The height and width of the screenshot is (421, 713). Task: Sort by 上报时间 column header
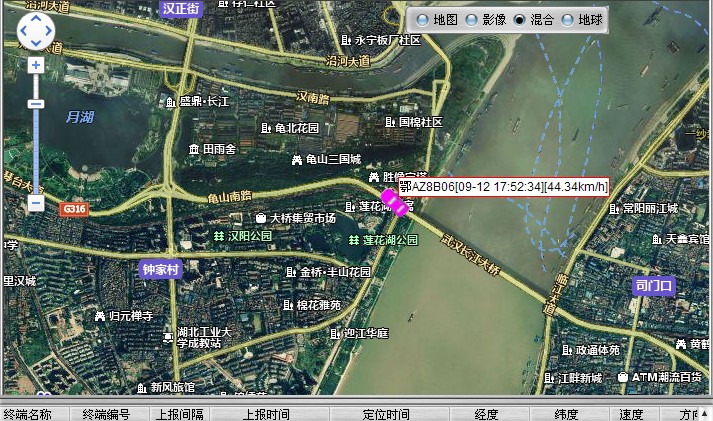tap(265, 414)
